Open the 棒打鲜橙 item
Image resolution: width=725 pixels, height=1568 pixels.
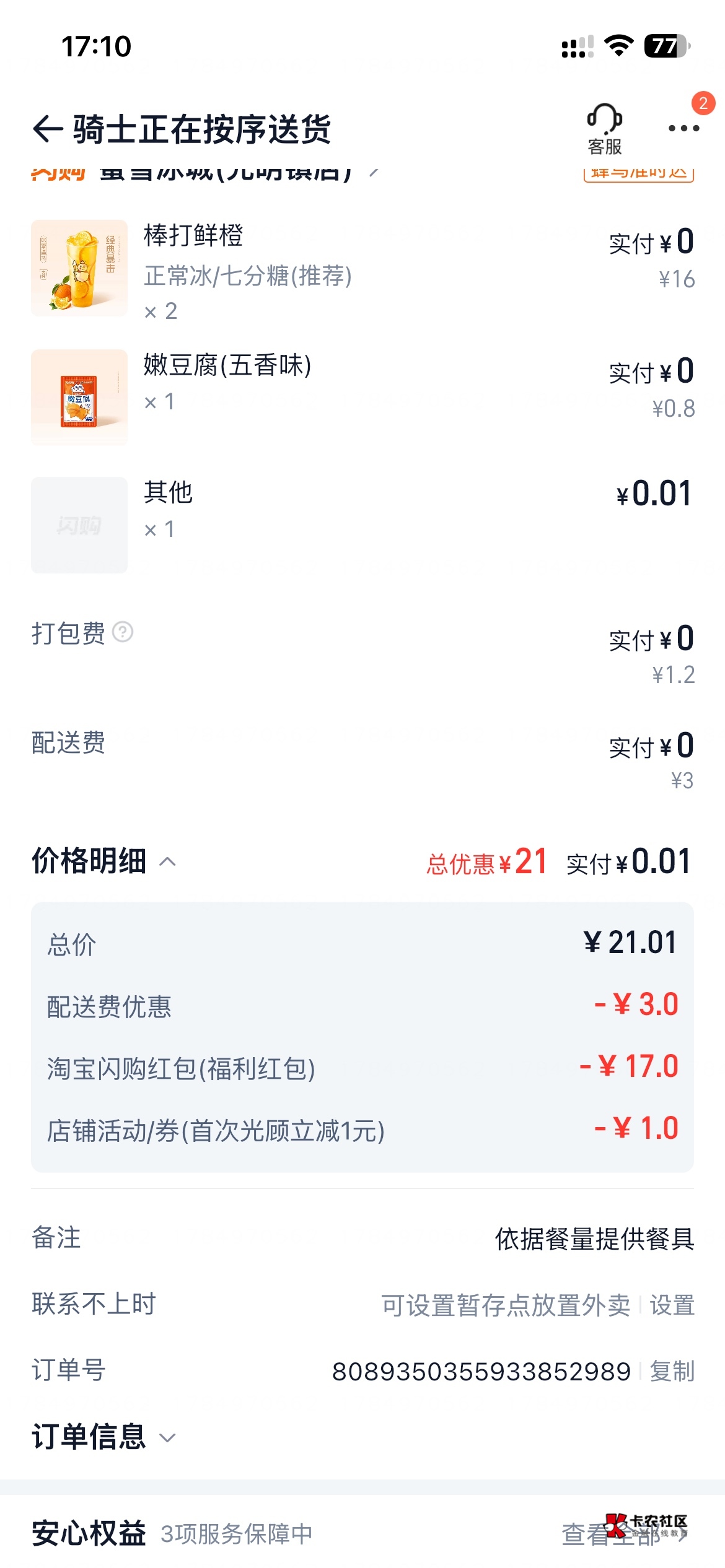pyautogui.click(x=362, y=269)
